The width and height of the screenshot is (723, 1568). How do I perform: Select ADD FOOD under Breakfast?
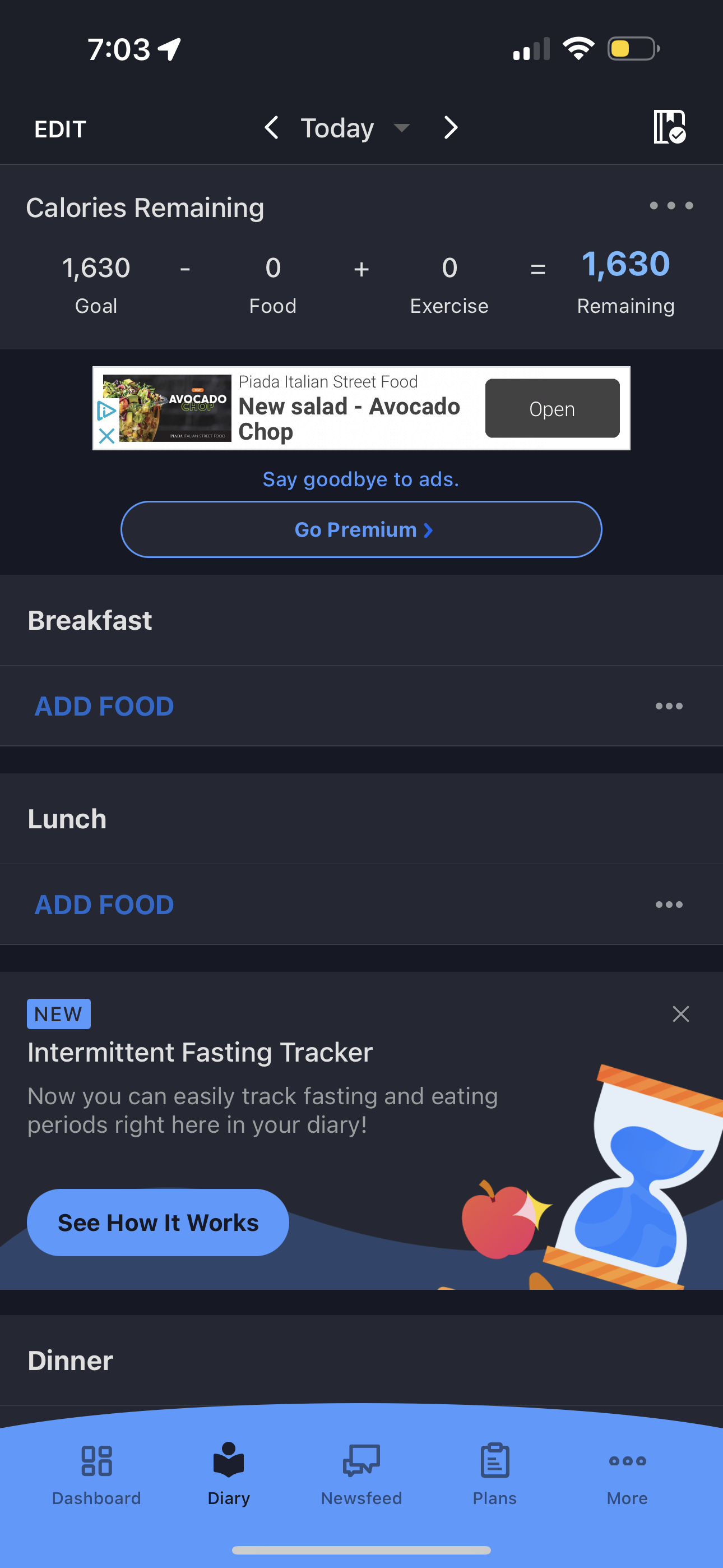(x=104, y=706)
